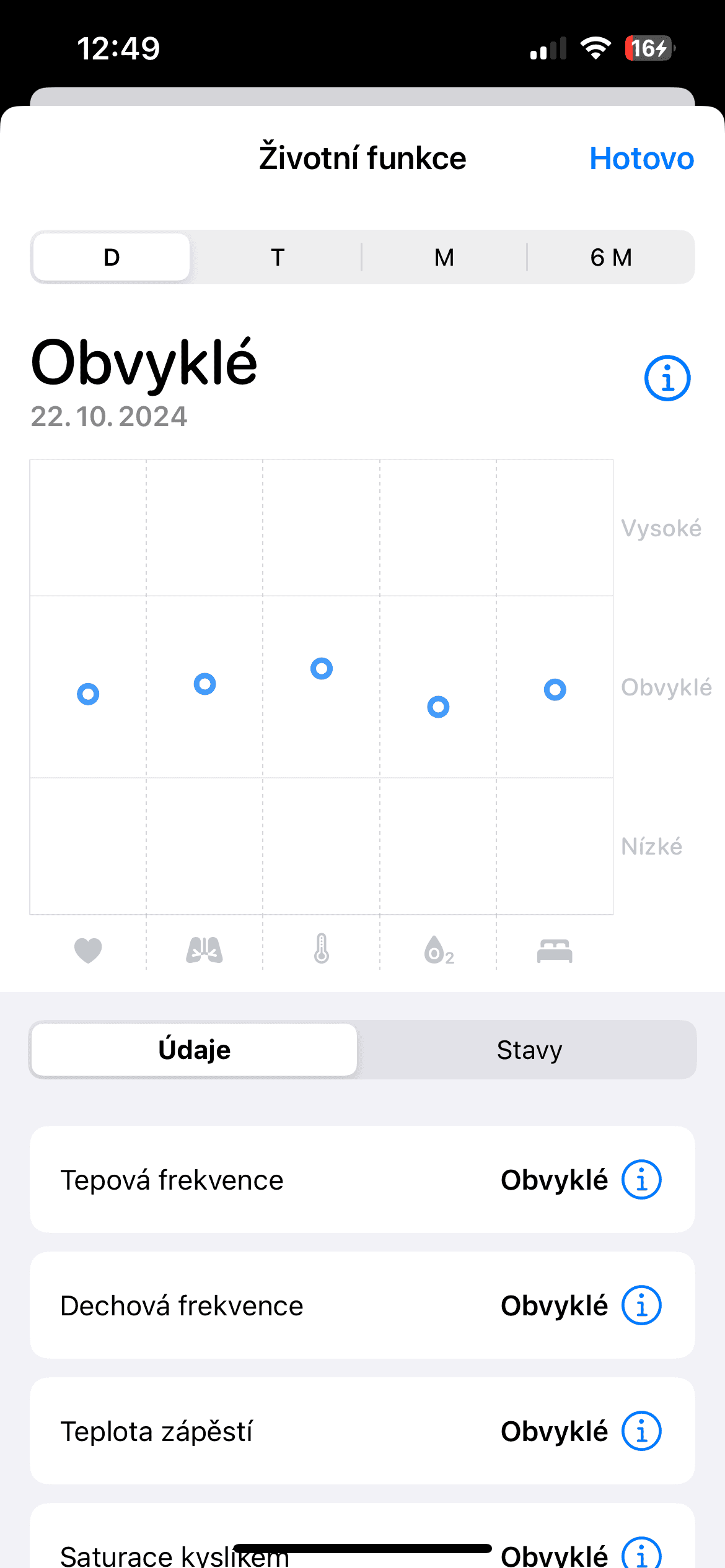The image size is (725, 1568).
Task: Open info for Tepová frekvence
Action: (641, 1180)
